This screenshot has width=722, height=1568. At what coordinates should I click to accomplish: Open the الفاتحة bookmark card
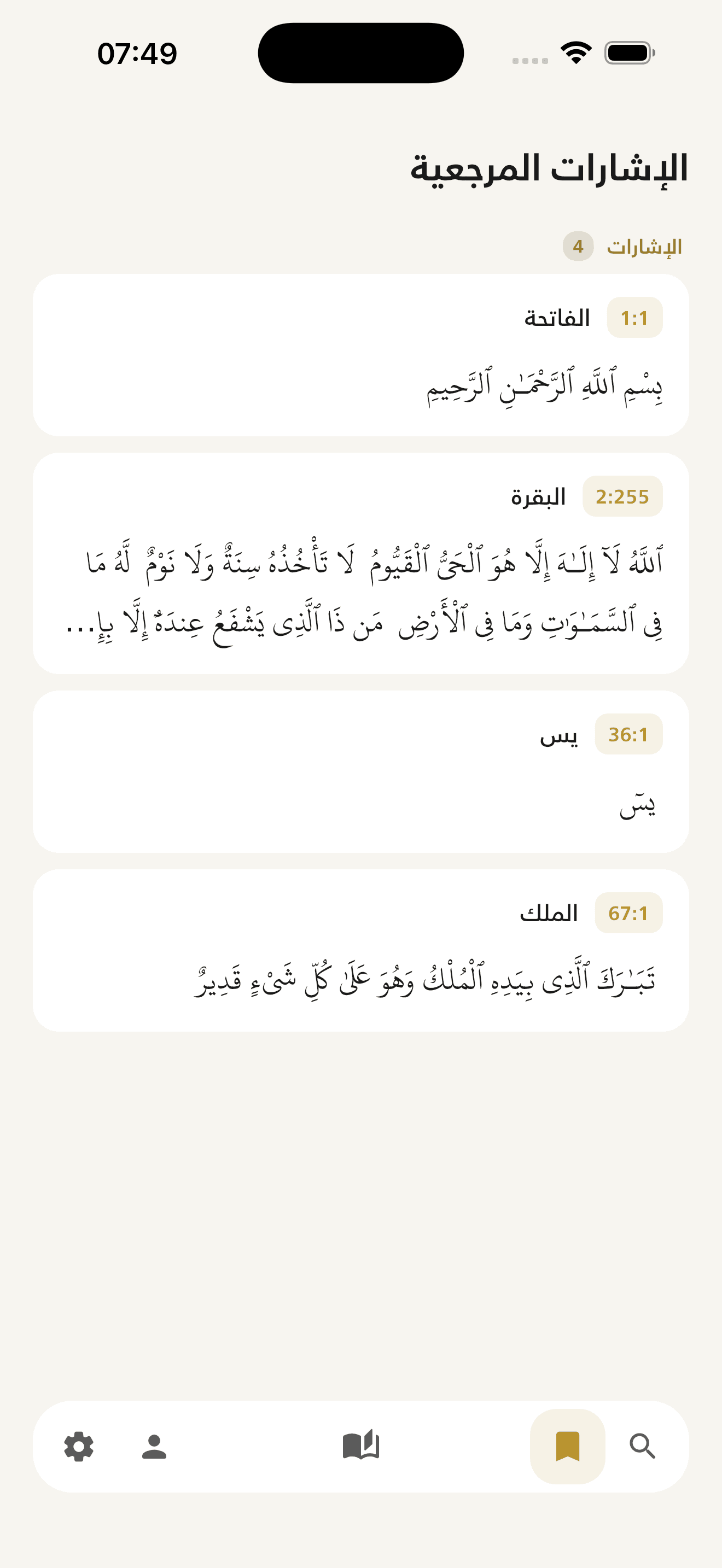pos(361,356)
